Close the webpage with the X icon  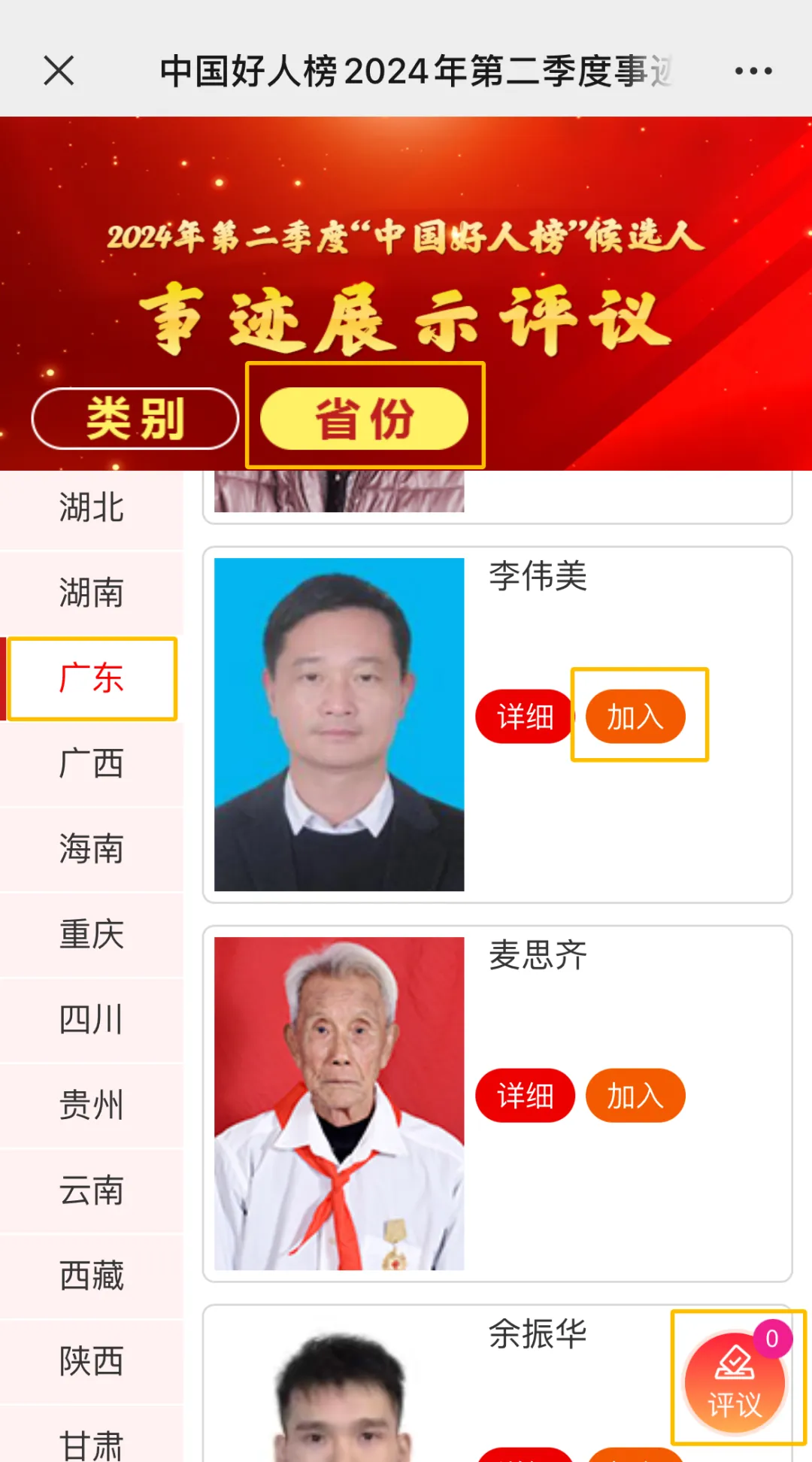point(59,71)
